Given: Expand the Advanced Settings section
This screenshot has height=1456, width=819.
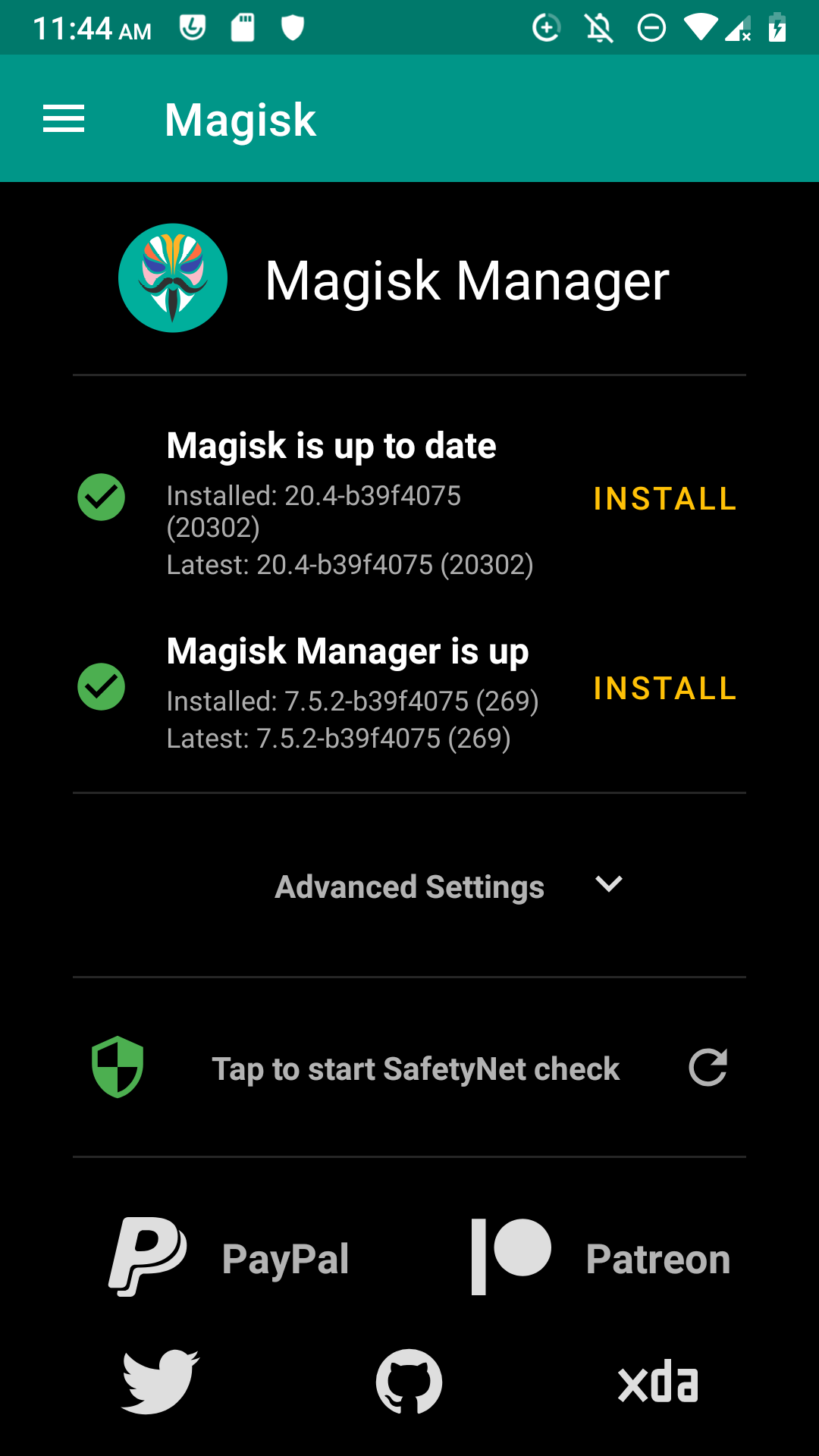Looking at the screenshot, I should (409, 886).
